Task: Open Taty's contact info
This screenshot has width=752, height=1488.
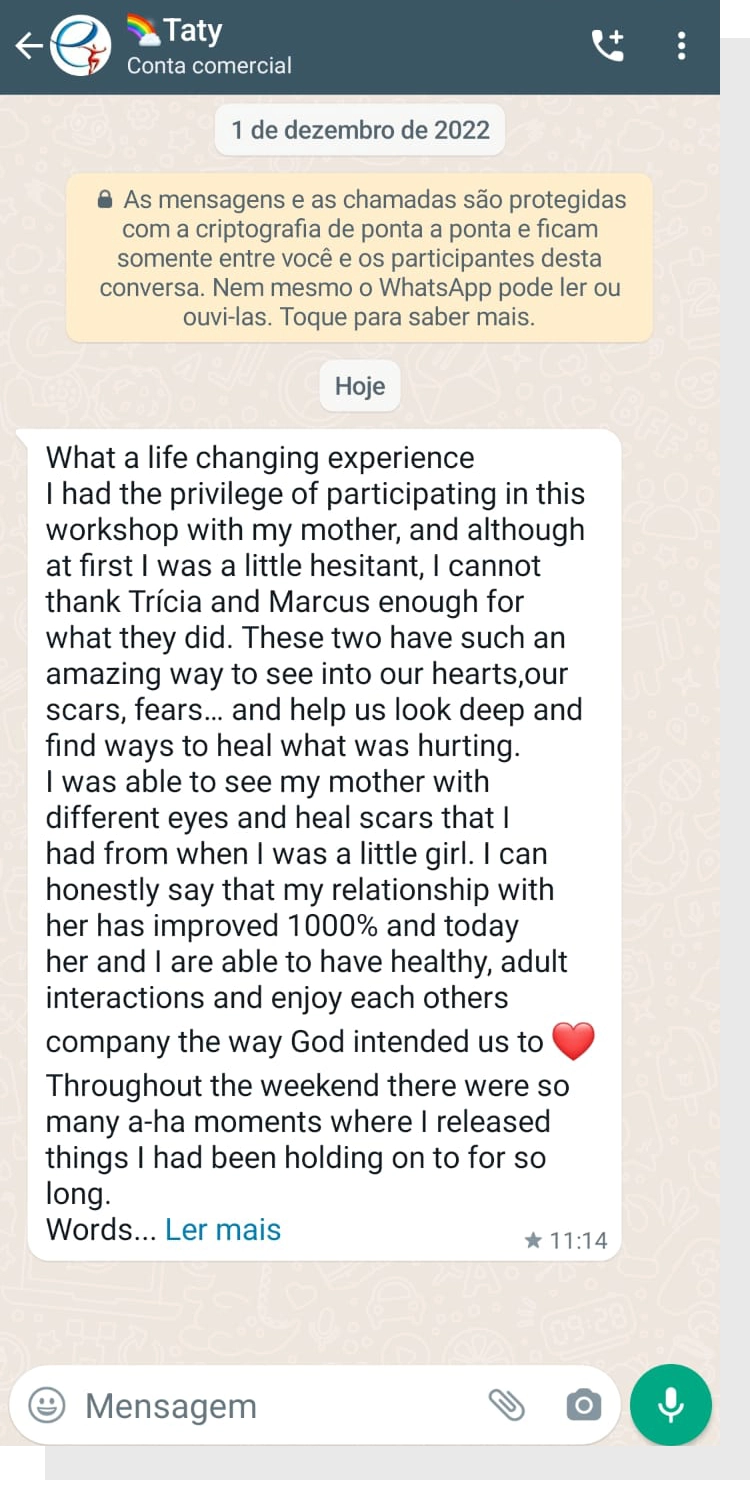Action: coord(210,46)
